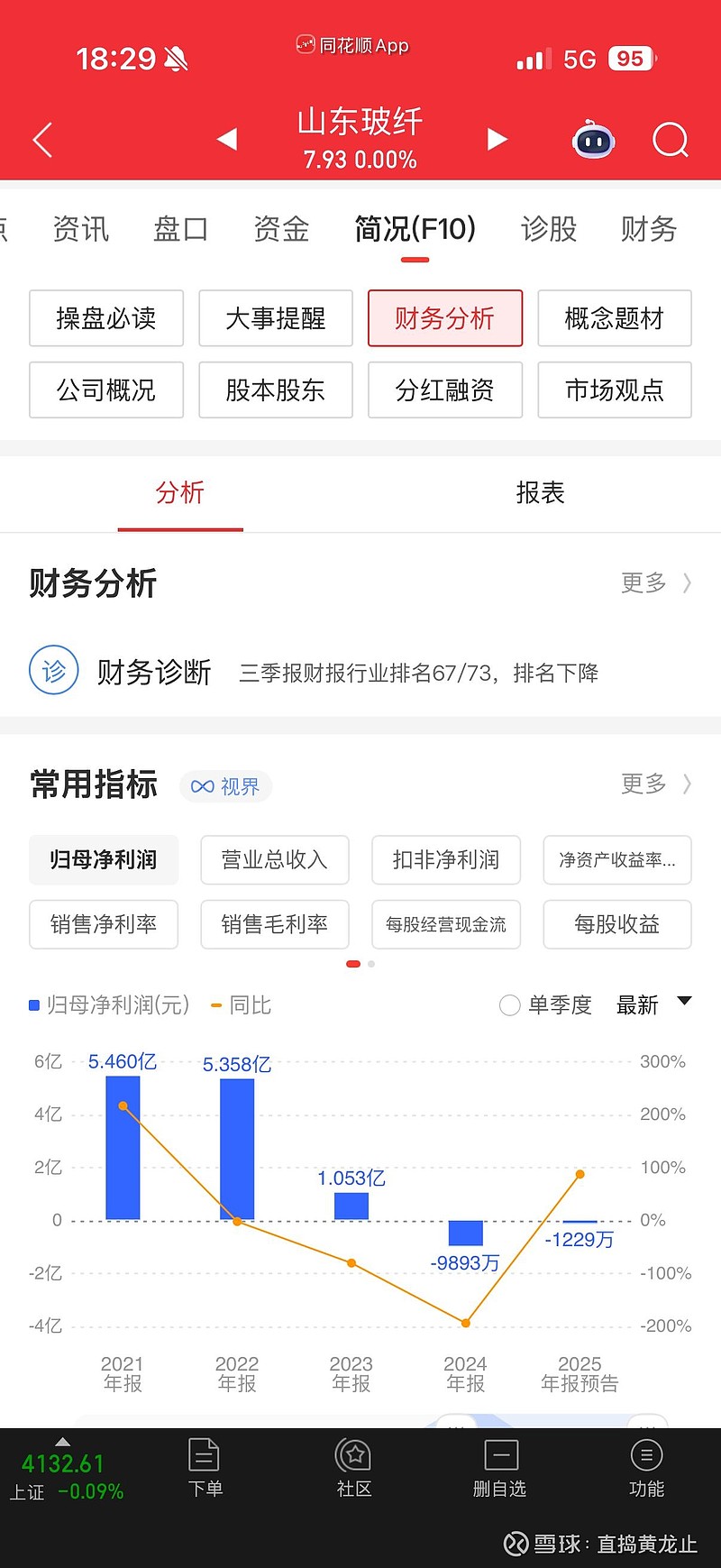
Task: Remove stock via 删自选
Action: pyautogui.click(x=500, y=1468)
